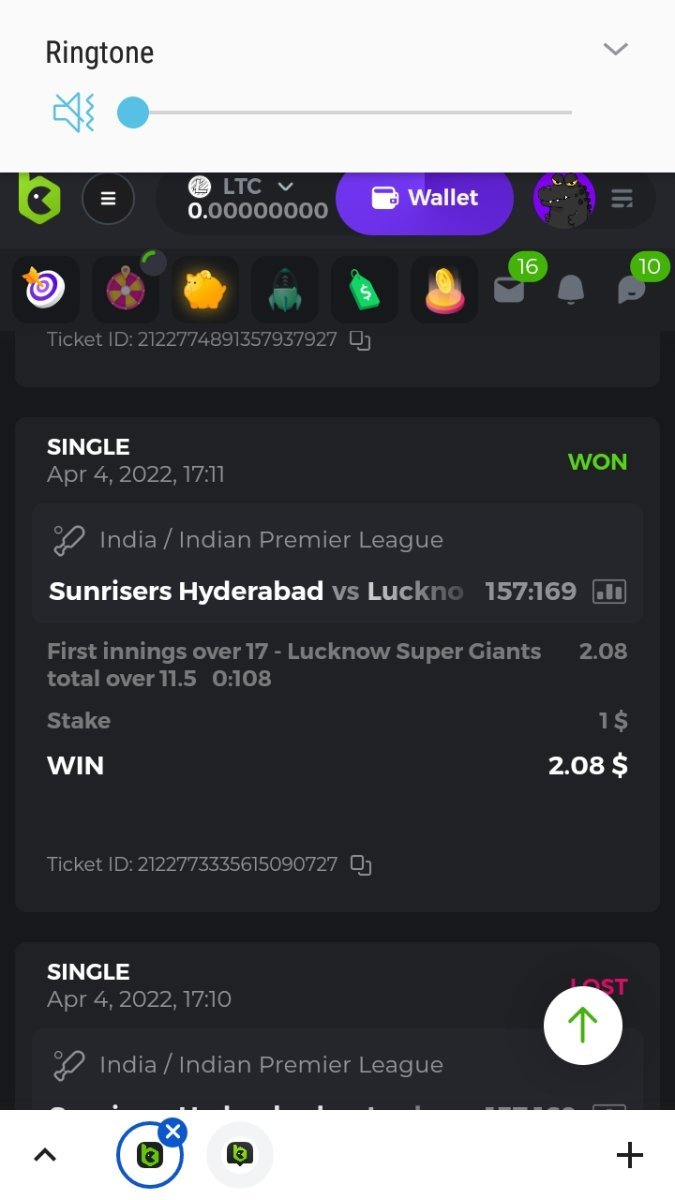Image resolution: width=675 pixels, height=1200 pixels.
Task: Copy ticket ID ending 090727
Action: [361, 865]
